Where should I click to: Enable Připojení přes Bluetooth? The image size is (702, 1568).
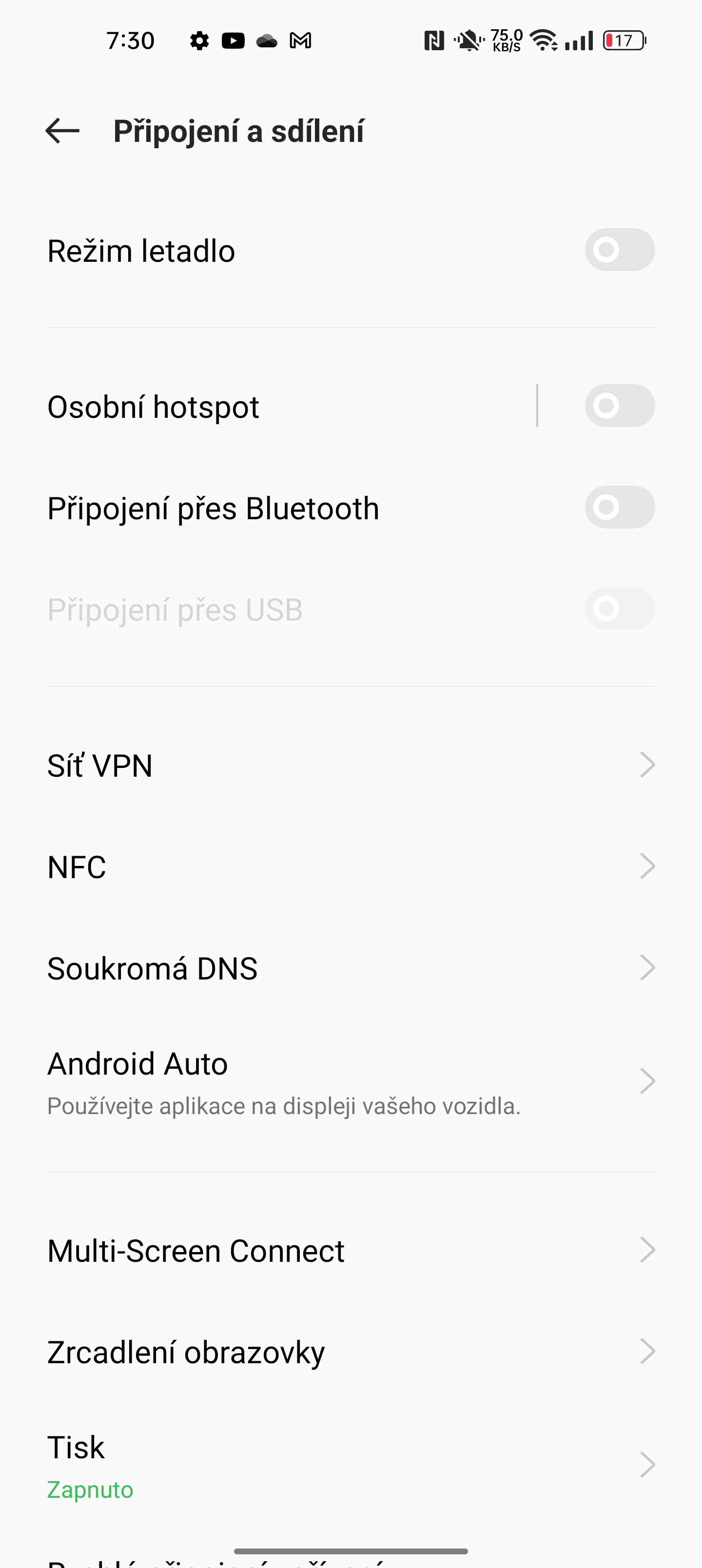619,507
